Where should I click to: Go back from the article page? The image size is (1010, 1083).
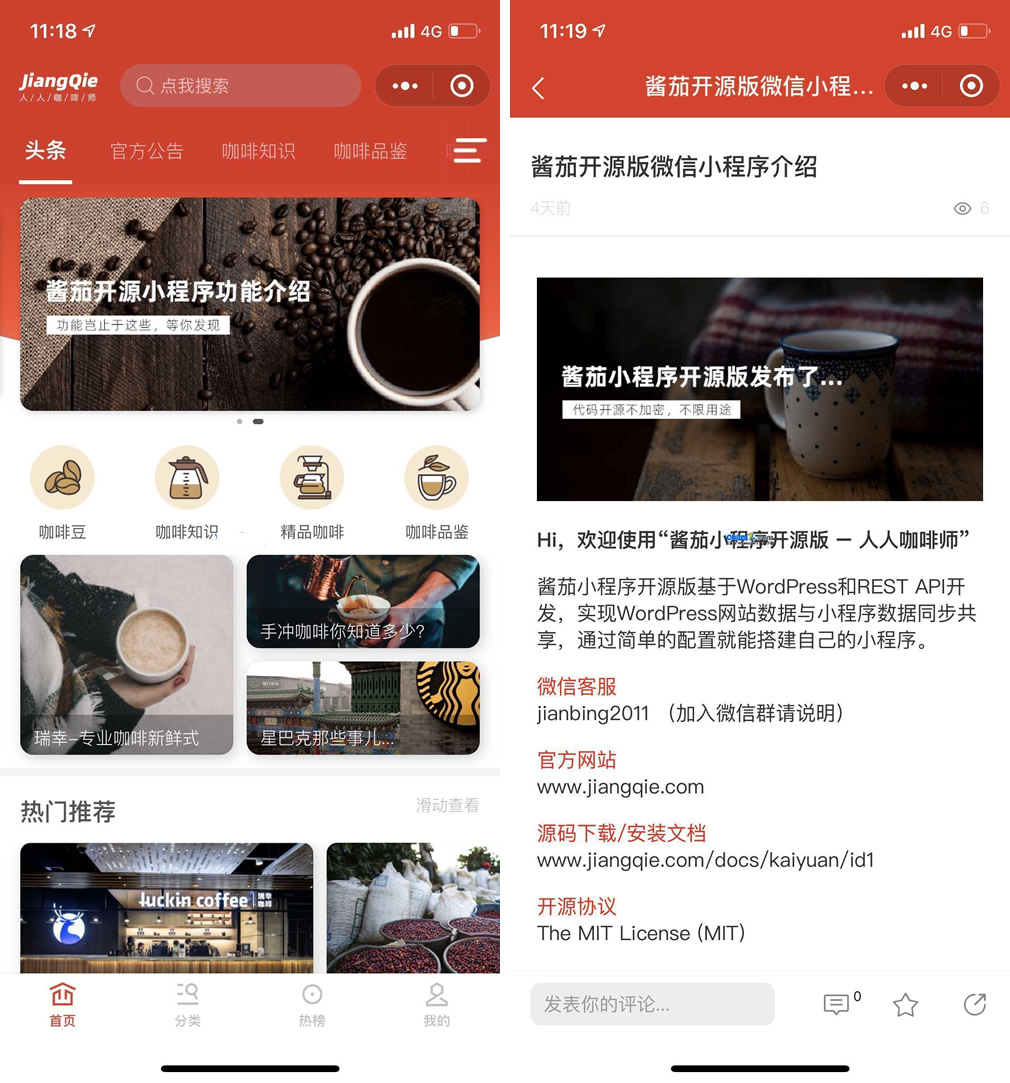coord(538,88)
